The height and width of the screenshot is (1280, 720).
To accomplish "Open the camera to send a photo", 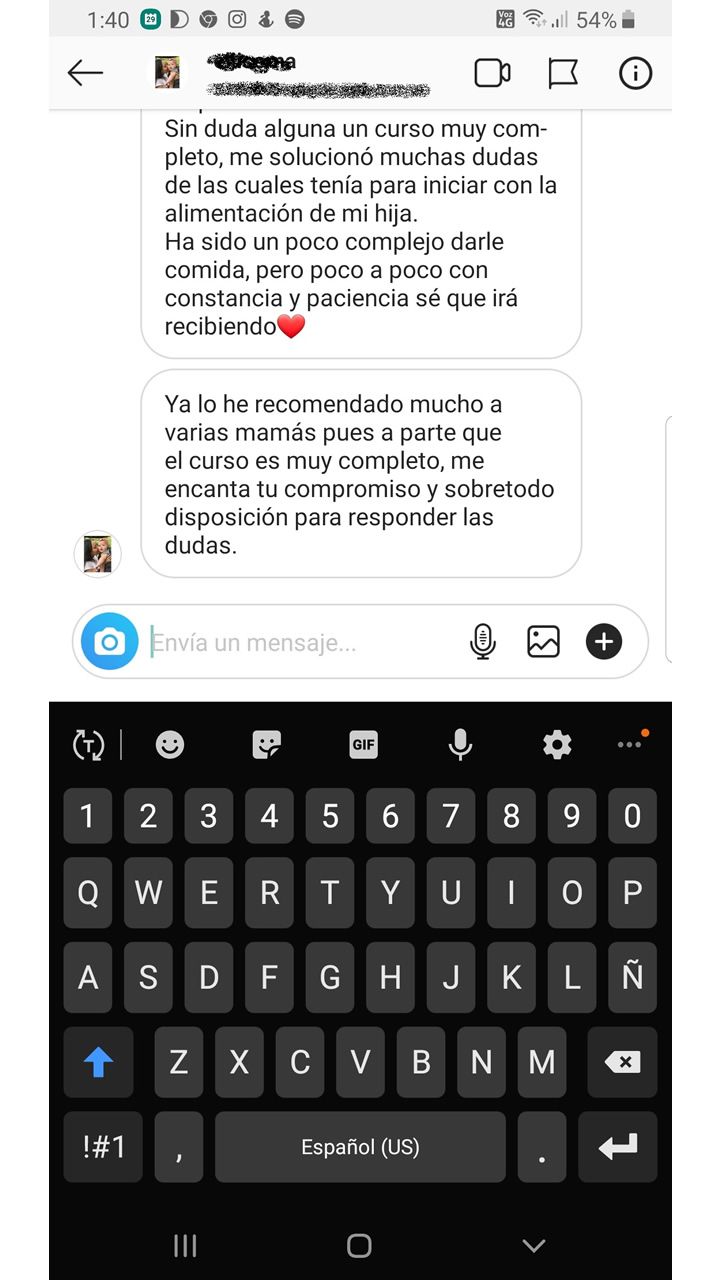I will tap(111, 641).
